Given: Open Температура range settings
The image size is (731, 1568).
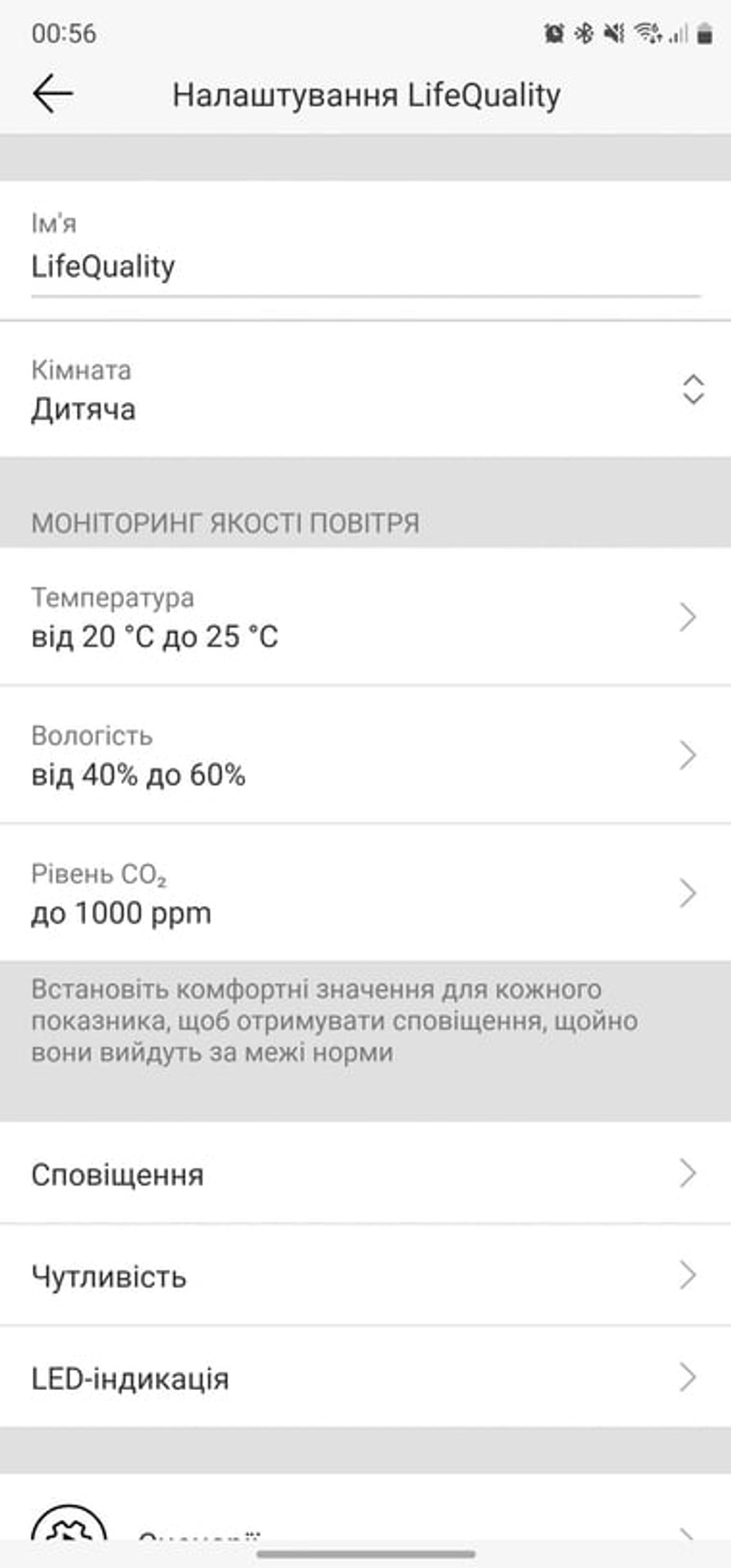Looking at the screenshot, I should pyautogui.click(x=365, y=617).
